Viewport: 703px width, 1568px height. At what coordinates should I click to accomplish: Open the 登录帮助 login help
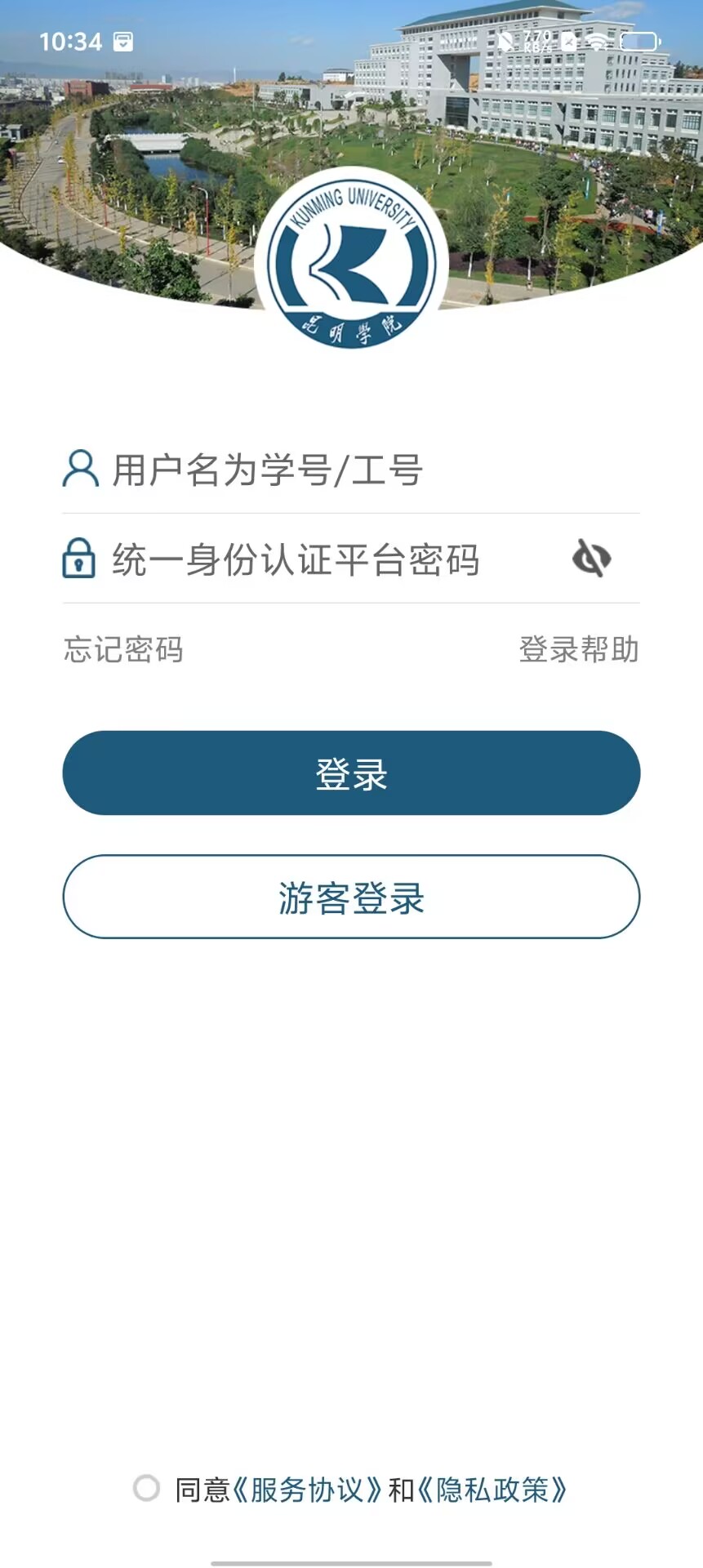pos(578,650)
